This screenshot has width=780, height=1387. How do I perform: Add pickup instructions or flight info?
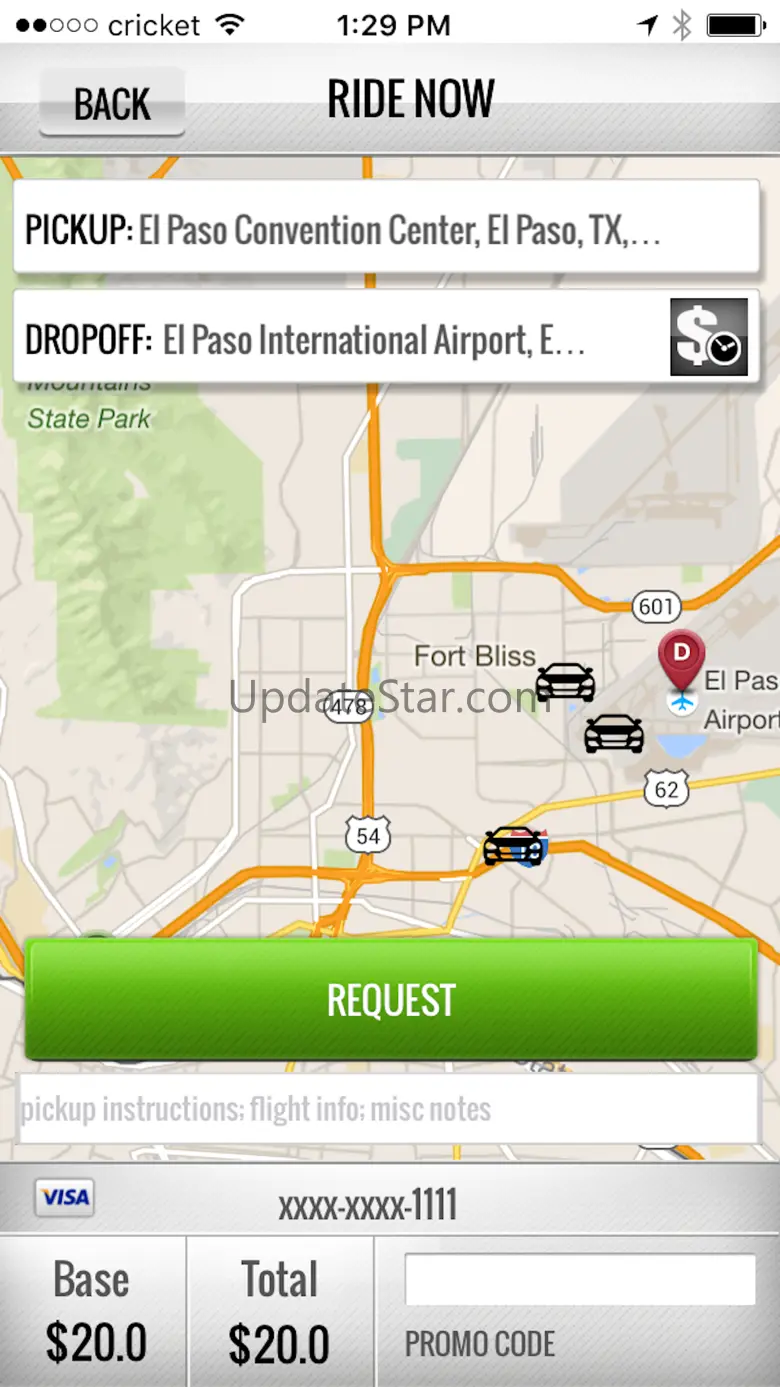pyautogui.click(x=388, y=1108)
